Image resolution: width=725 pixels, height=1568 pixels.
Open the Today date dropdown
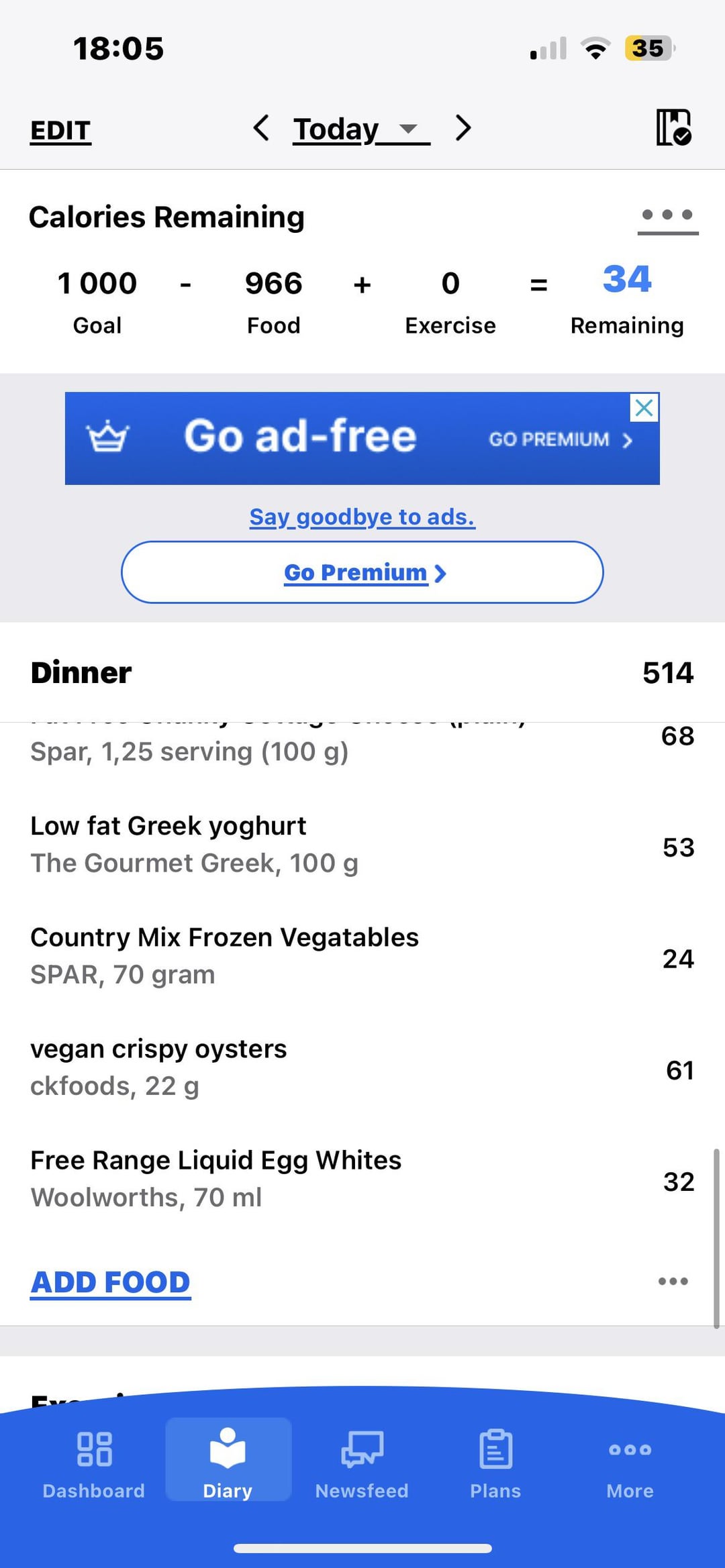point(362,129)
